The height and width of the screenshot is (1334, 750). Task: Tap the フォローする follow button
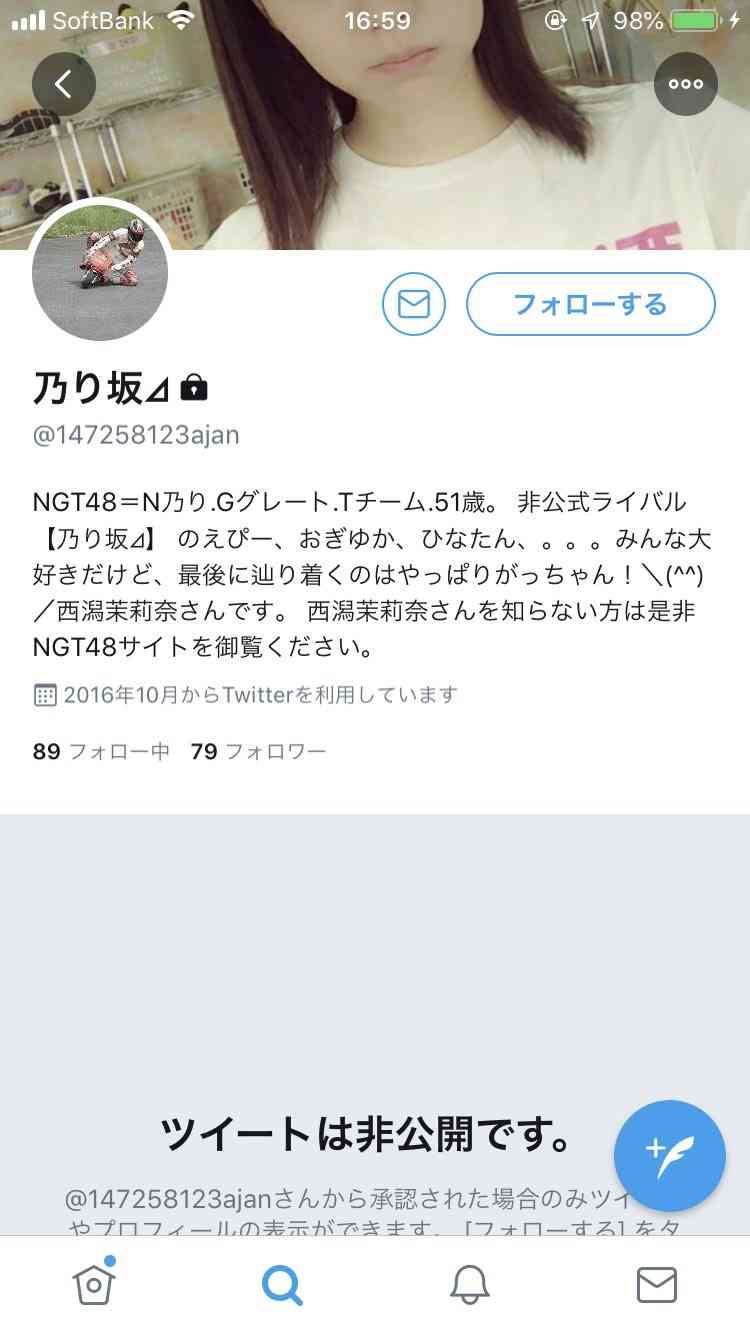click(x=590, y=304)
